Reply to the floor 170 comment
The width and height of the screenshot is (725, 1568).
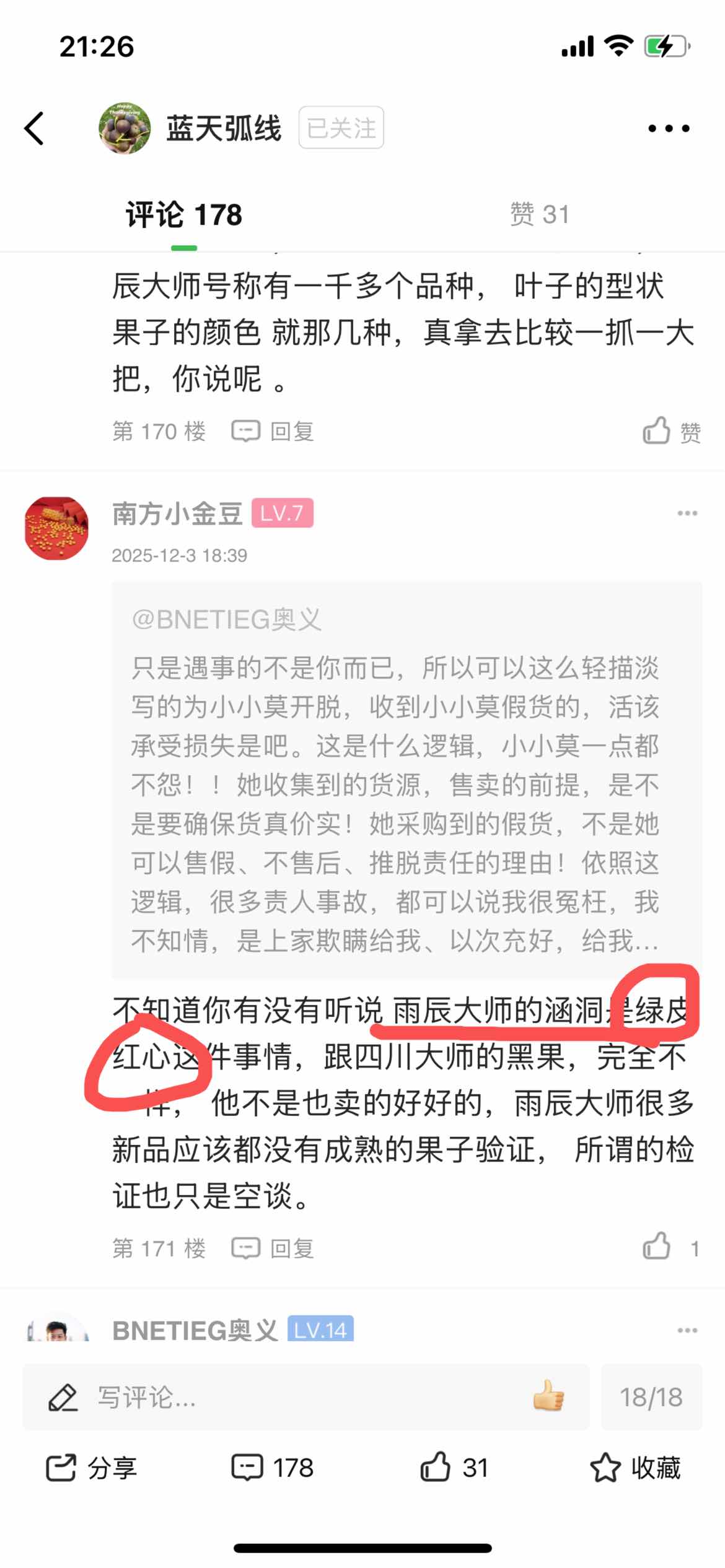[273, 431]
